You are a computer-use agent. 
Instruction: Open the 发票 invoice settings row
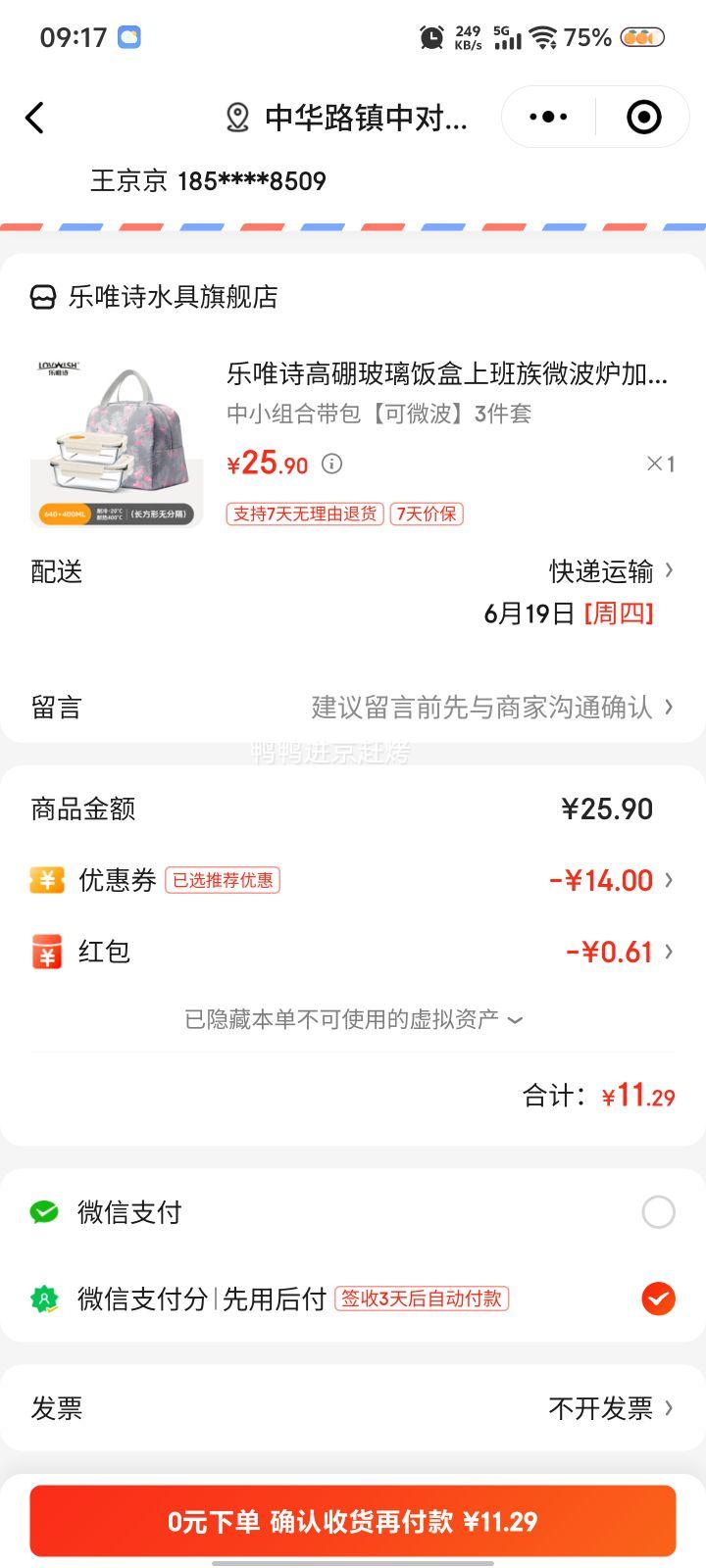[x=353, y=1408]
